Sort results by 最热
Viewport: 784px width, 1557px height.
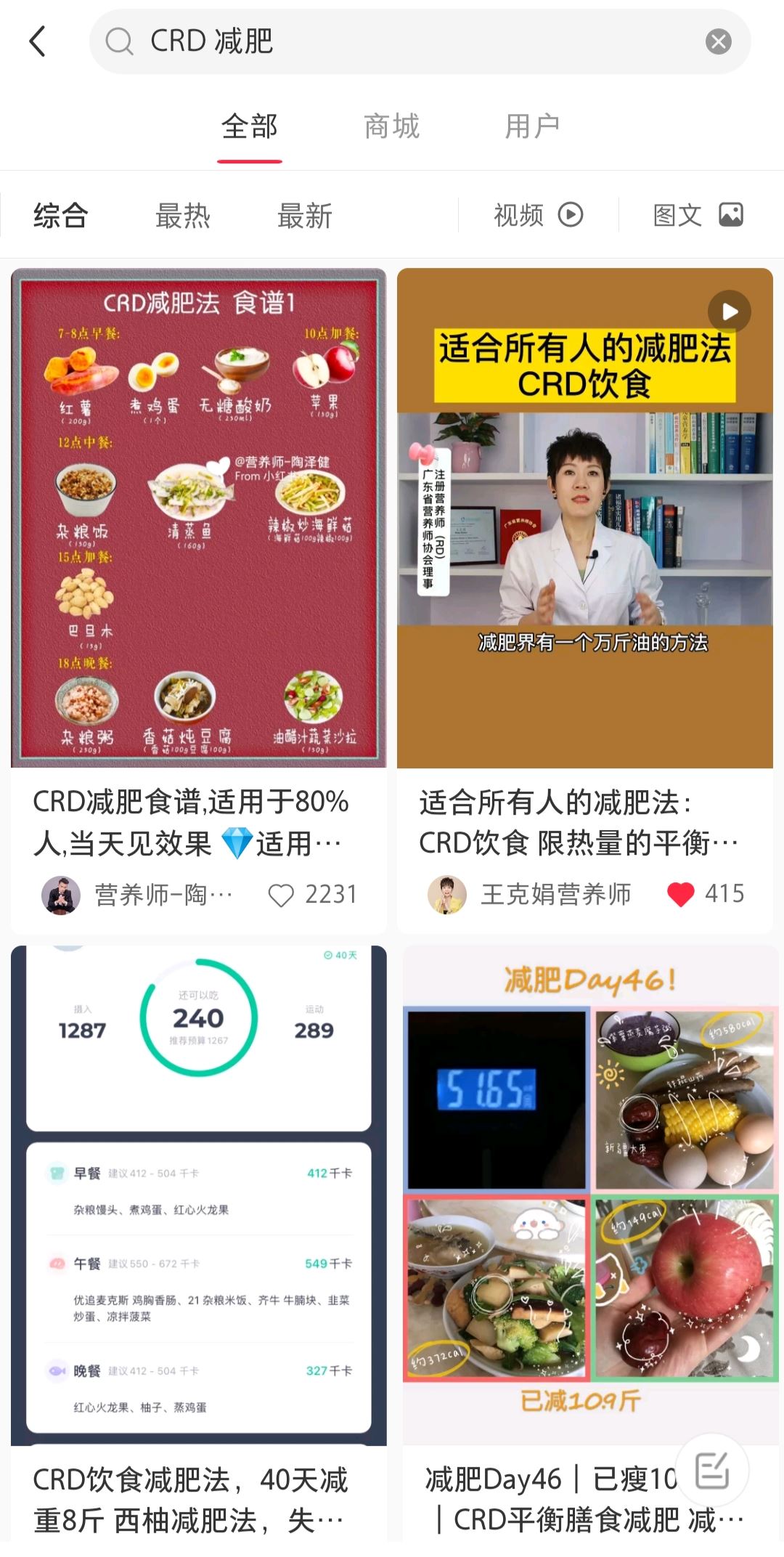[x=183, y=216]
